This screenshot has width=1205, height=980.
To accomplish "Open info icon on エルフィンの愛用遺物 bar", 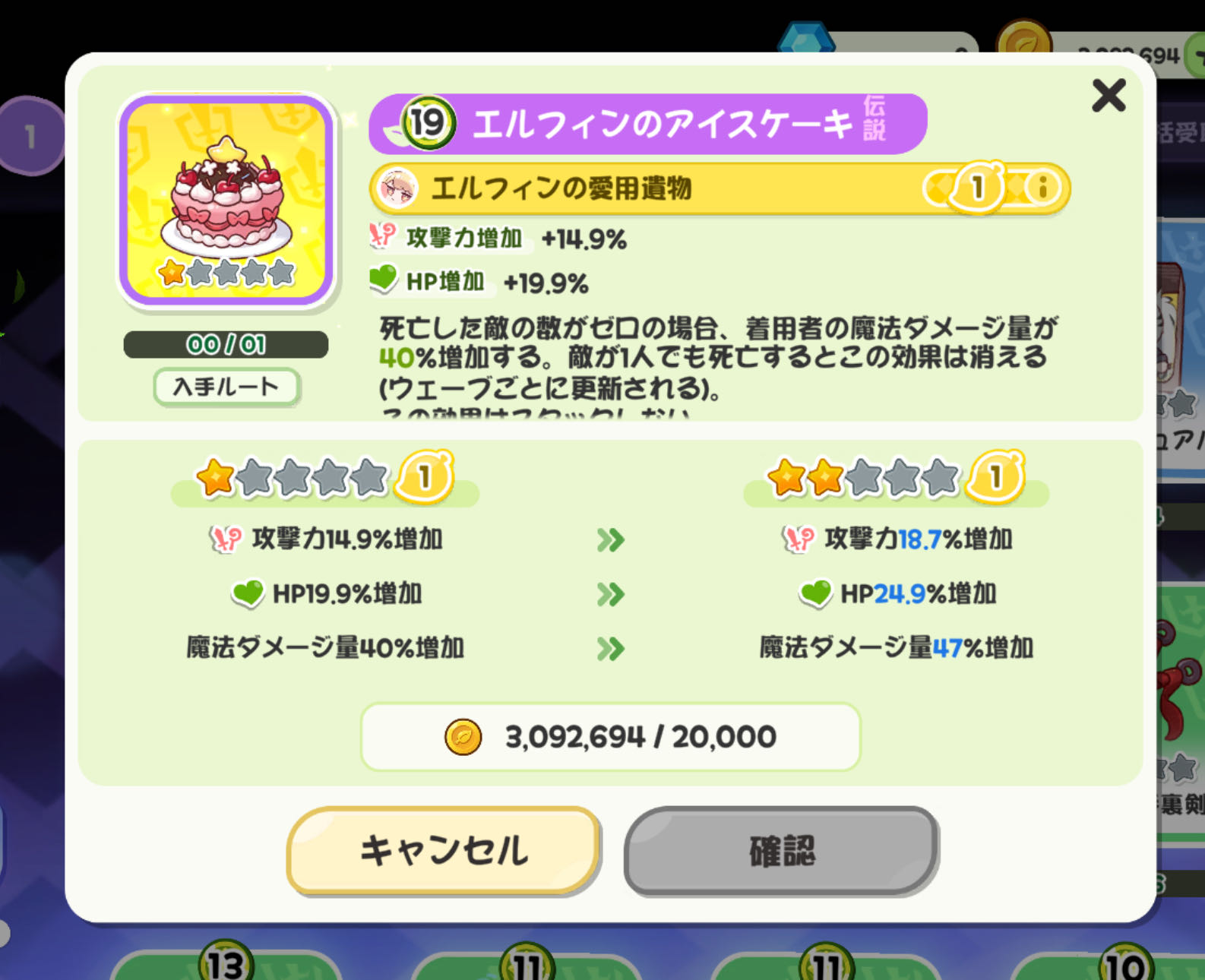I will click(x=1042, y=187).
